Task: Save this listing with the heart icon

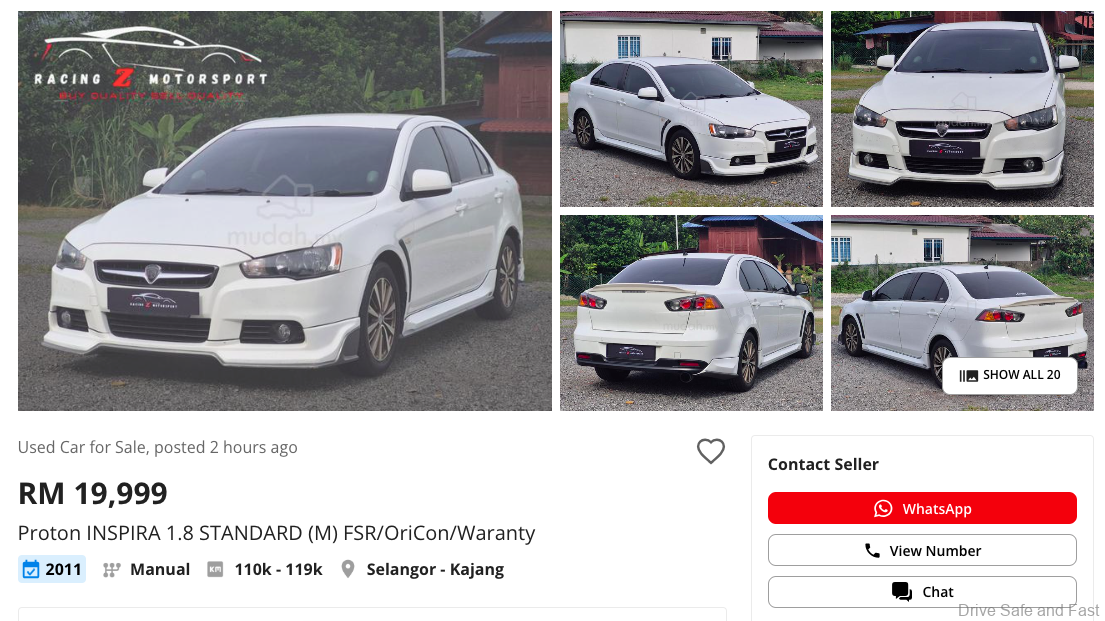Action: coord(711,451)
